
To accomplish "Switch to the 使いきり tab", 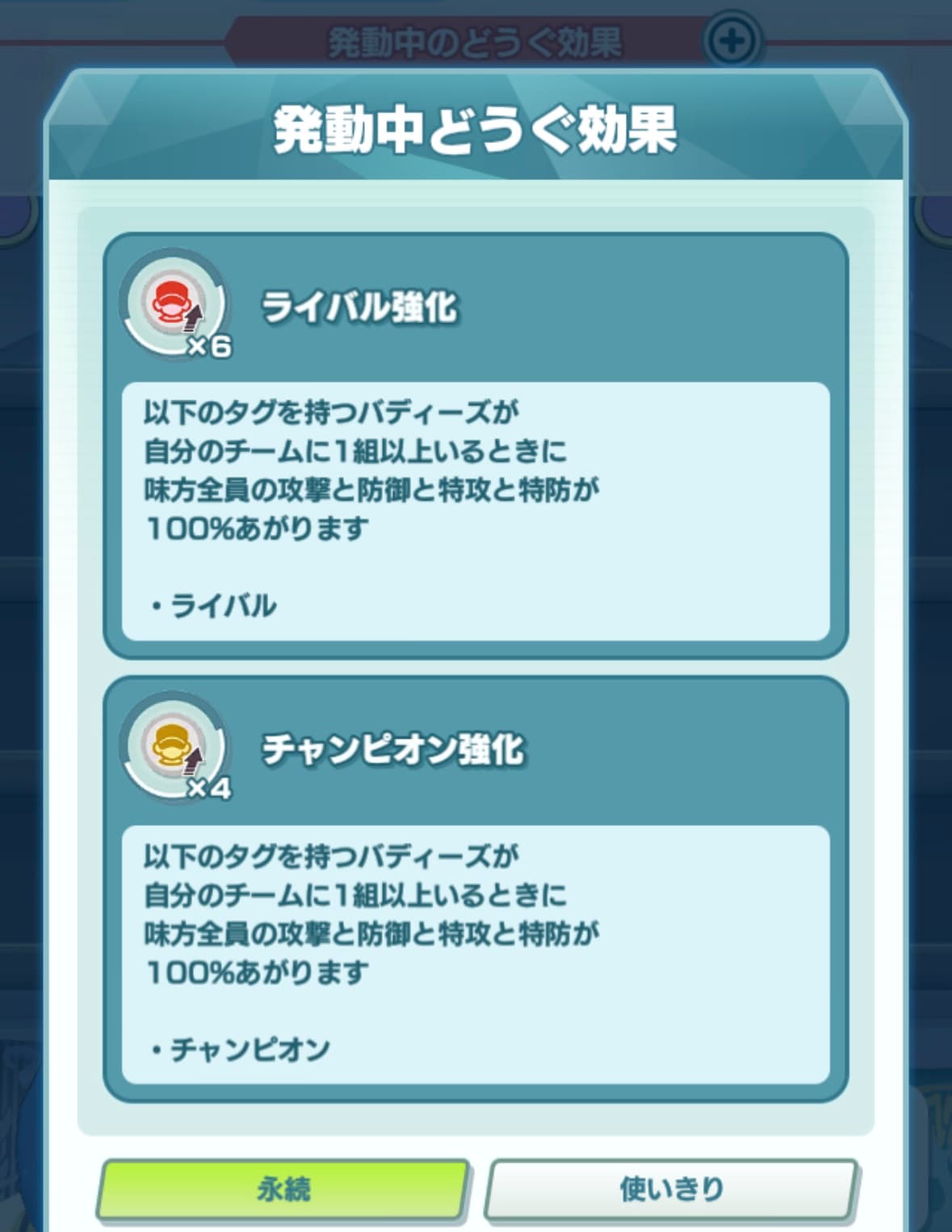I will coord(670,1189).
